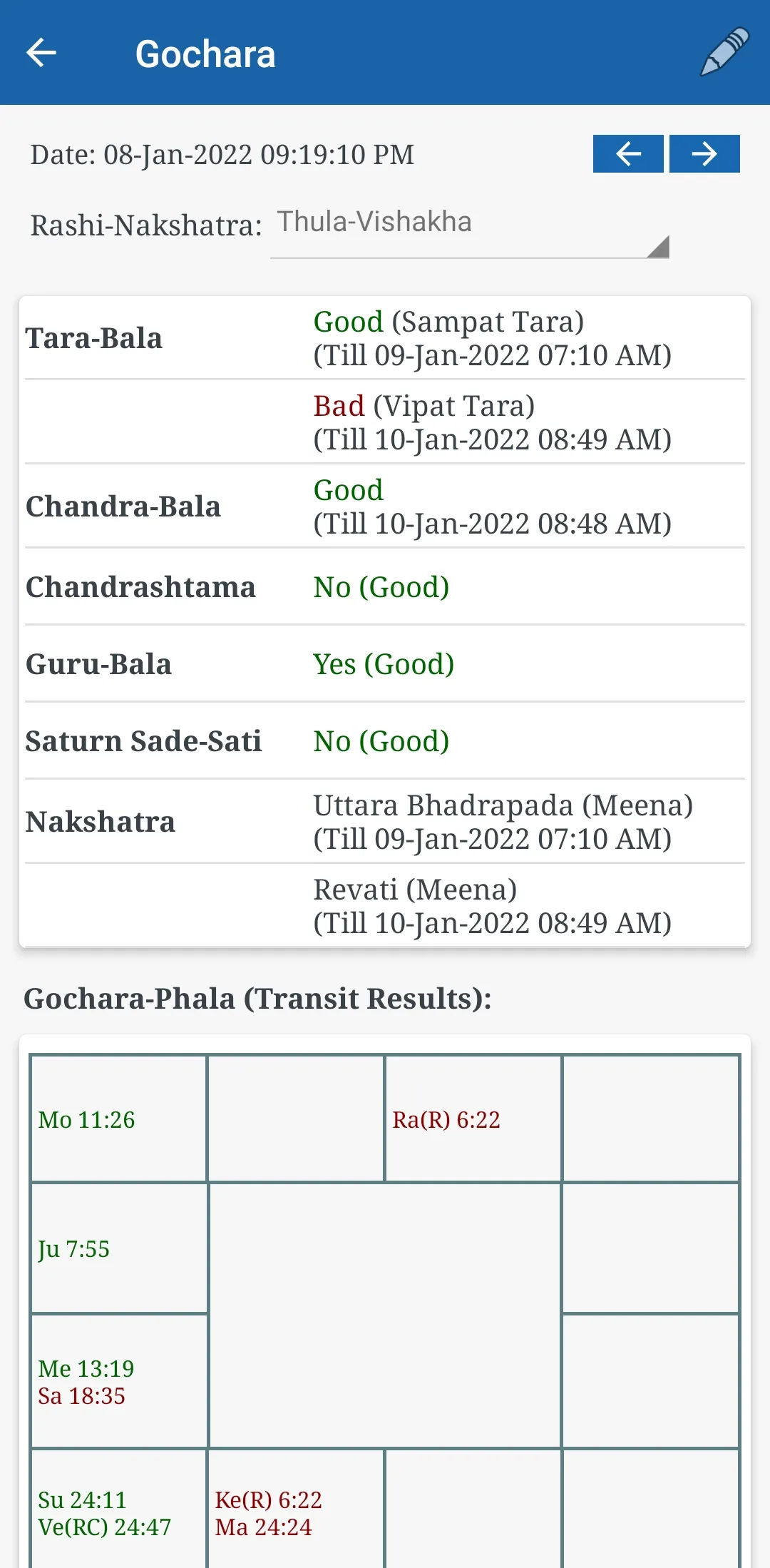Click the Gochara-Phala Transit Results heading
The image size is (770, 1568).
258,999
